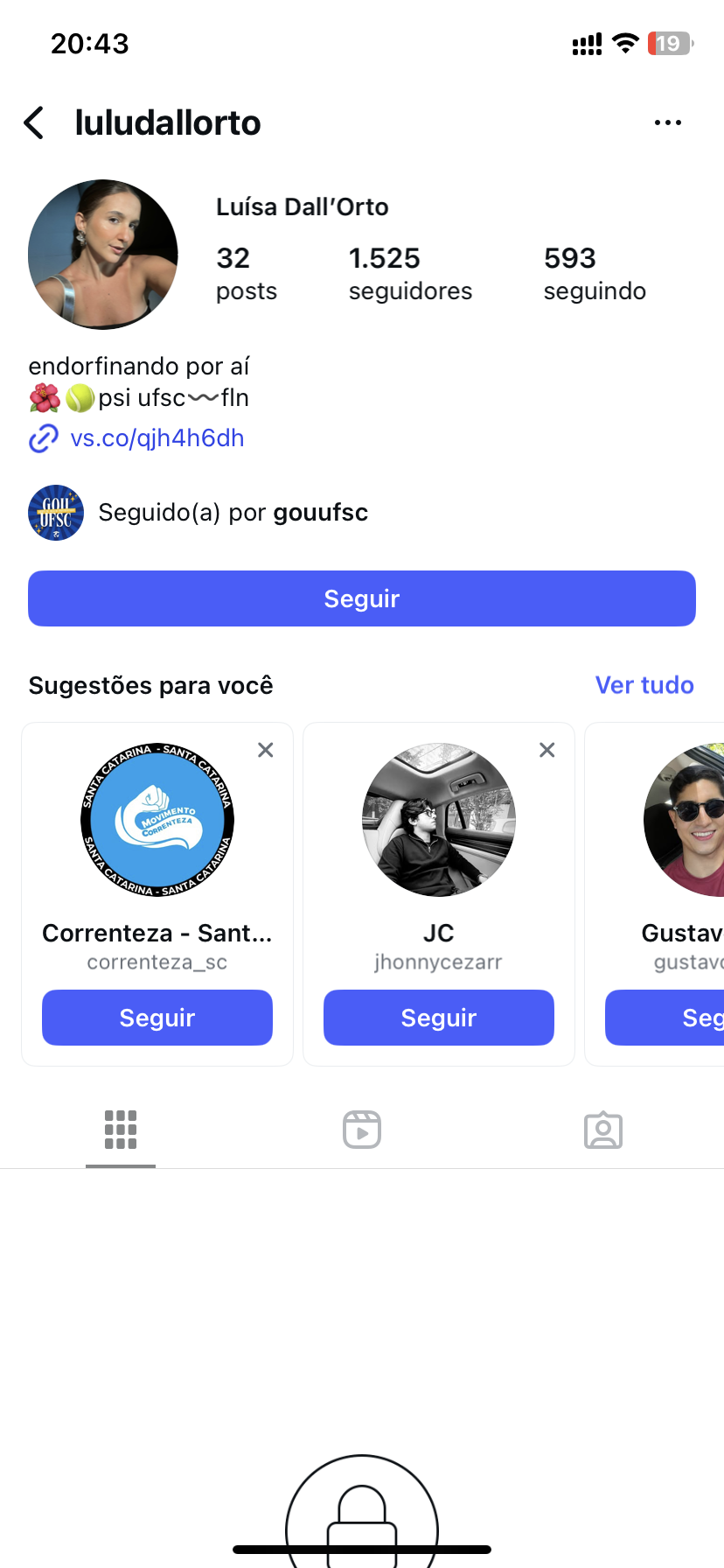The image size is (724, 1568).
Task: View luludallorto's profile picture
Action: (x=103, y=255)
